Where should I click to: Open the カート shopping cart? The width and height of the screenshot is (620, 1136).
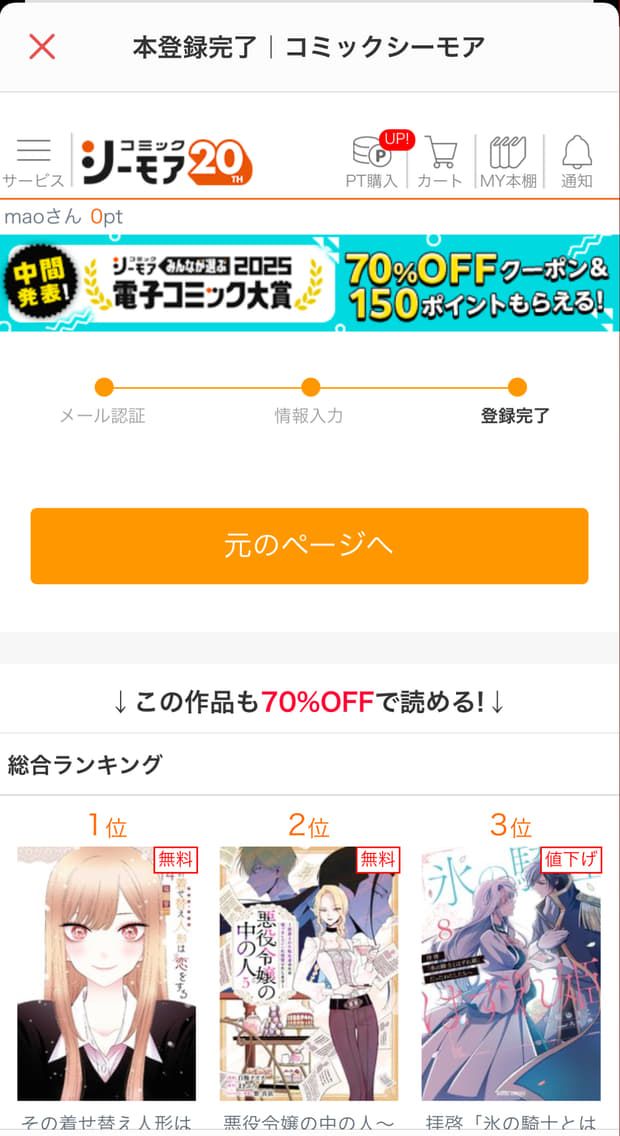click(440, 161)
